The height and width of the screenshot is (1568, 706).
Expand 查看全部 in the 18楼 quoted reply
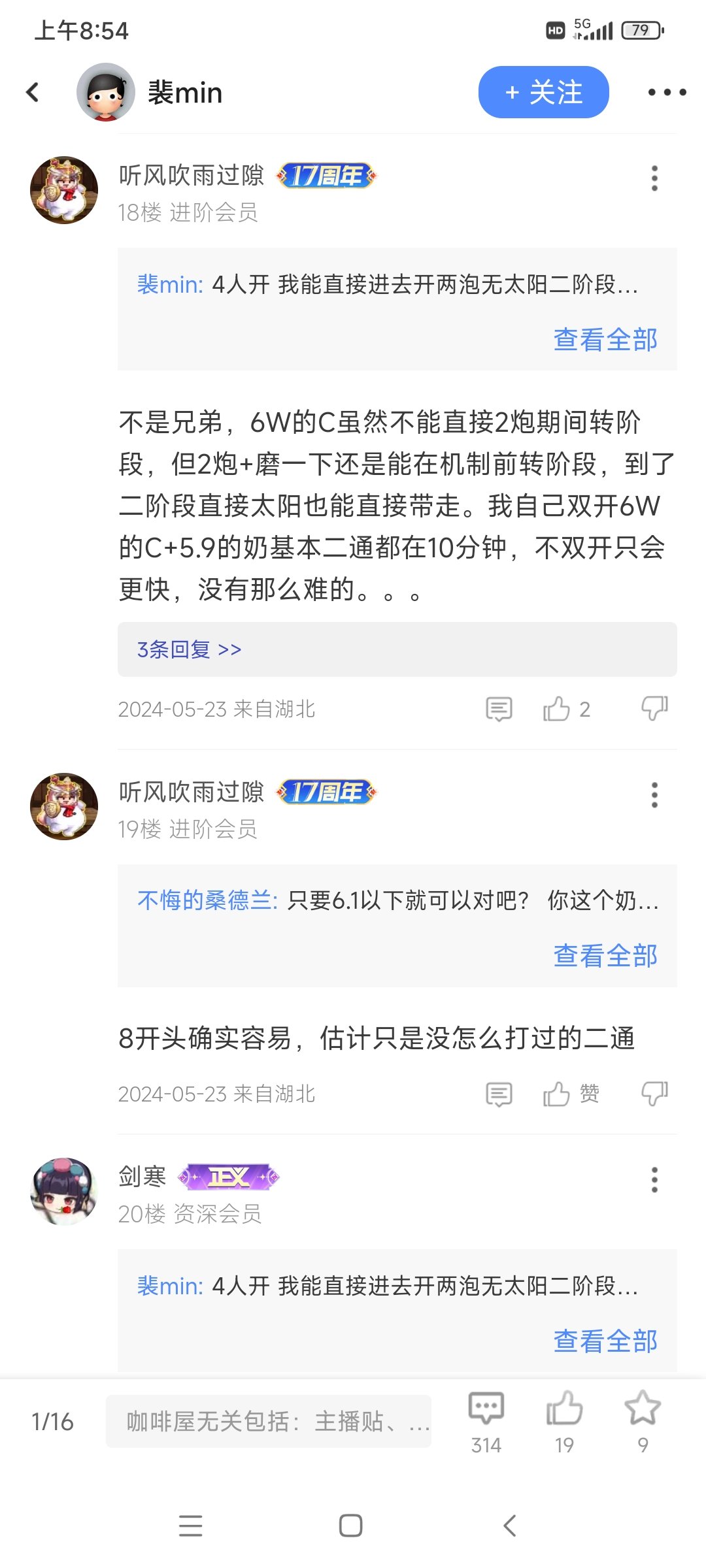tap(605, 340)
